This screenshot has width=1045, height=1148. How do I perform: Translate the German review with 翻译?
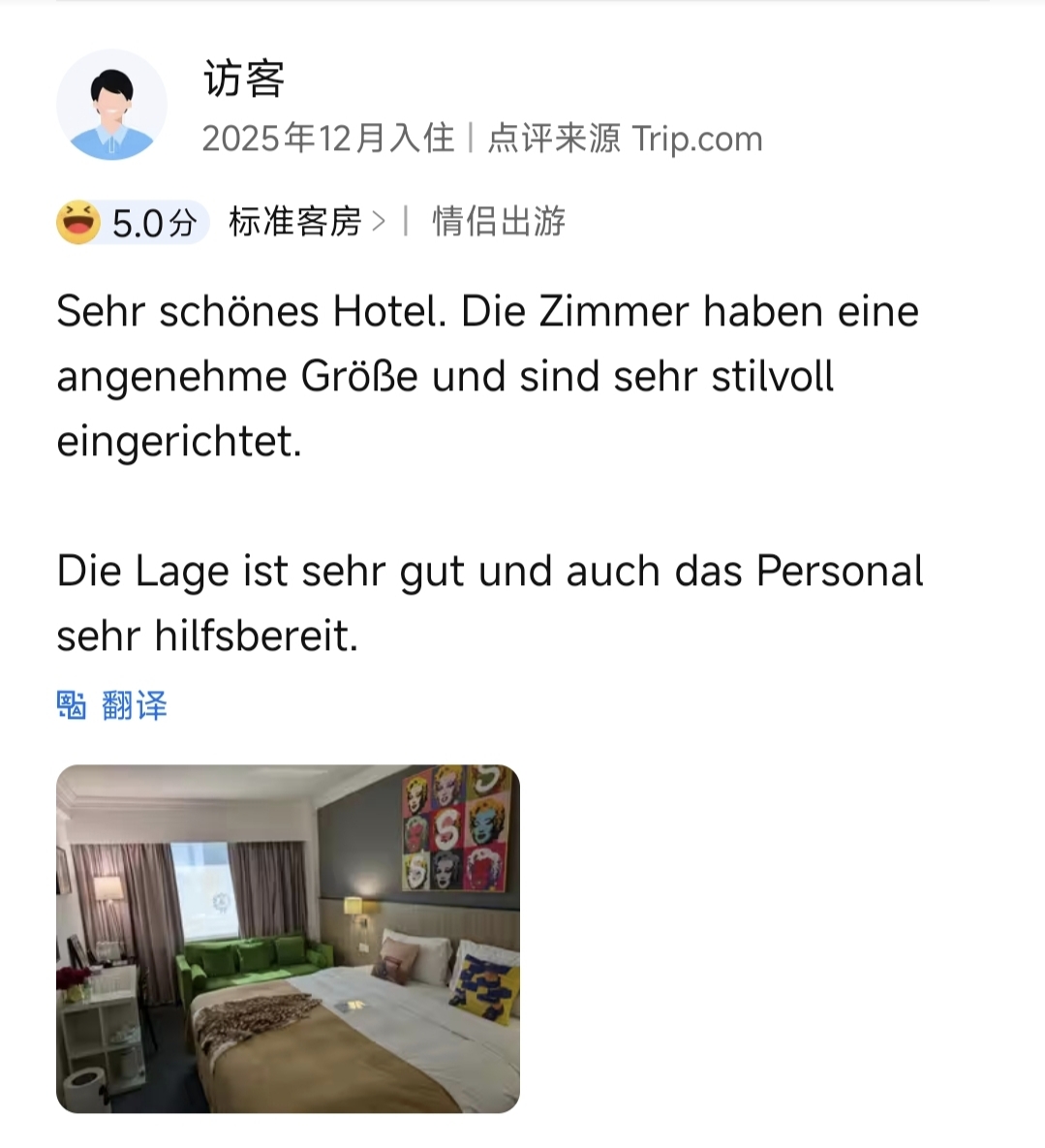[x=112, y=705]
